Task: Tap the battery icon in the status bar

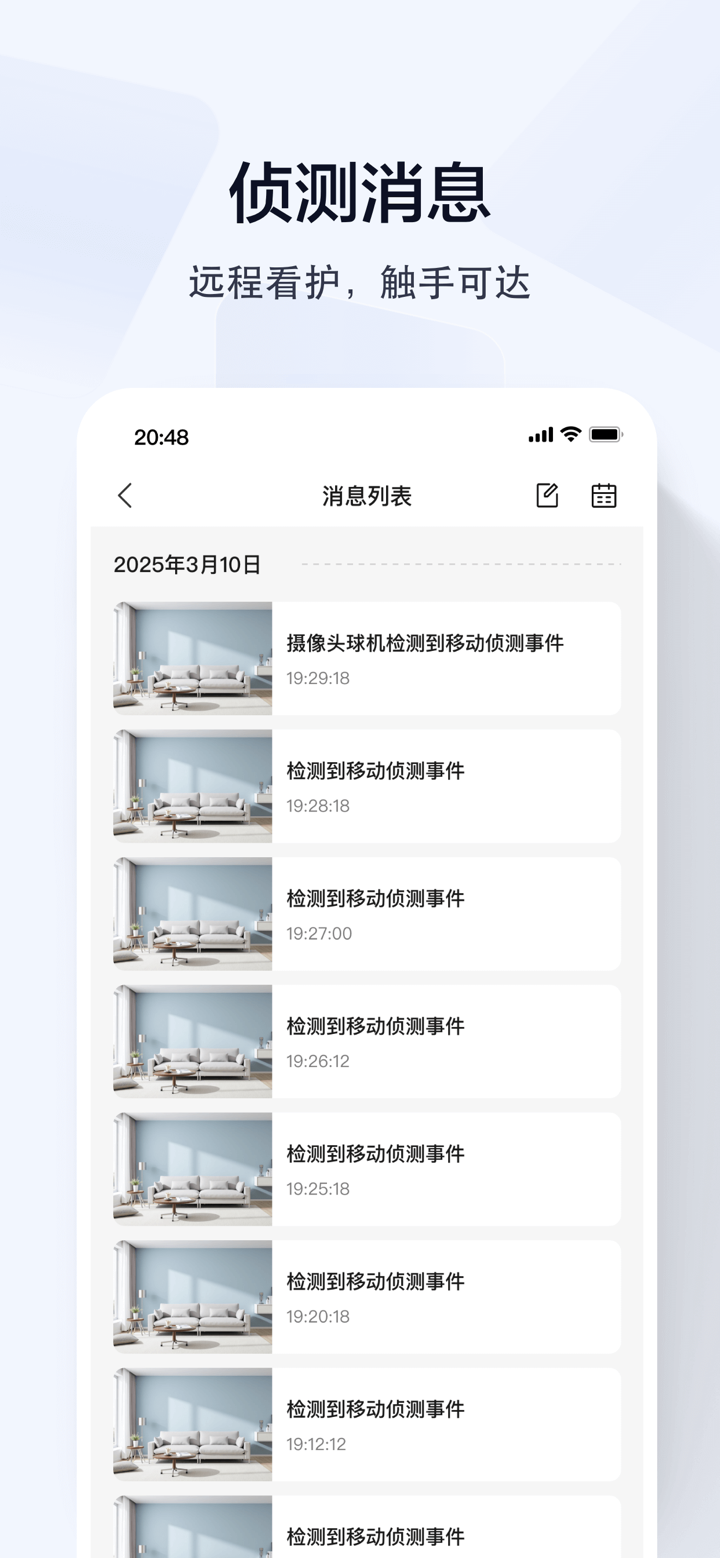Action: point(607,434)
